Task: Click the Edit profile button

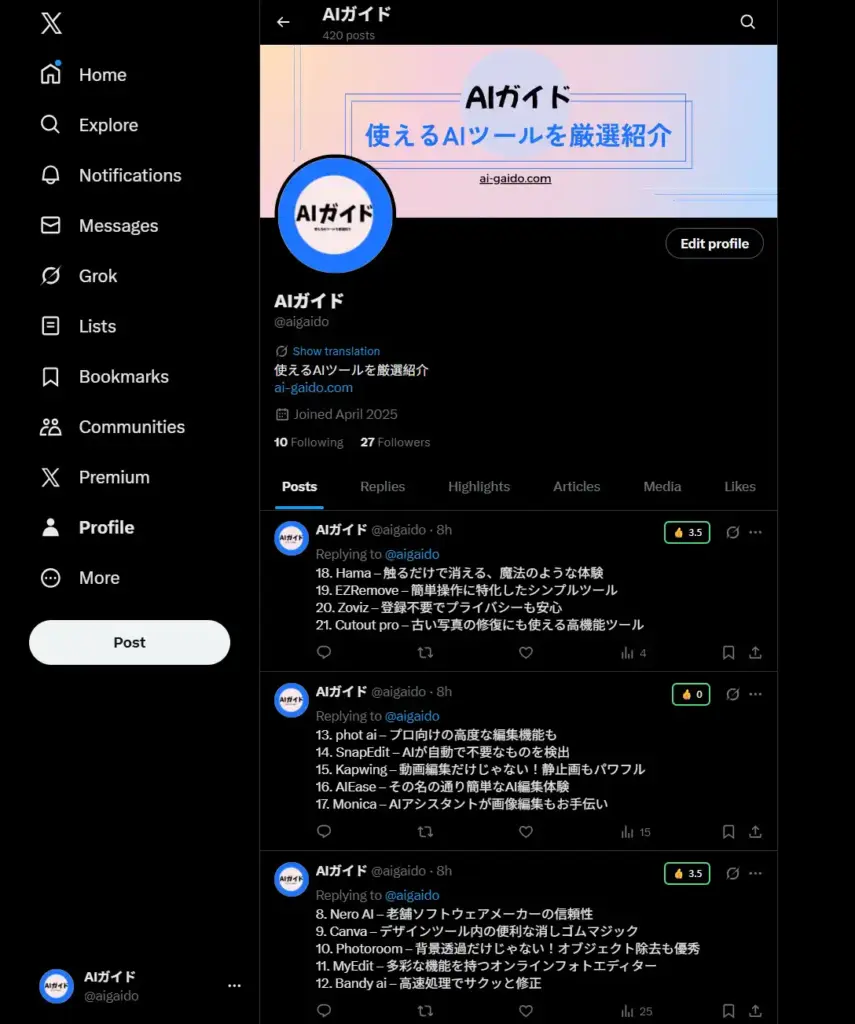Action: [x=714, y=243]
